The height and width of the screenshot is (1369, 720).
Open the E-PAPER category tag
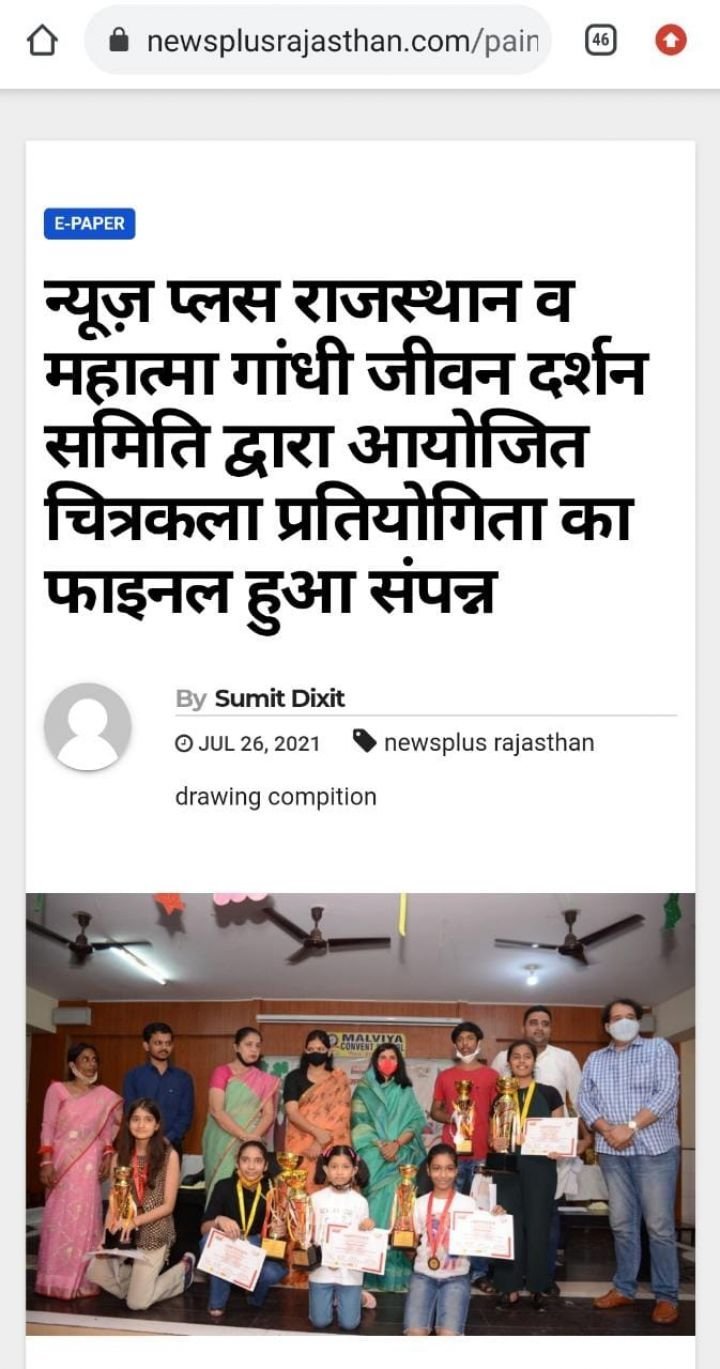89,224
